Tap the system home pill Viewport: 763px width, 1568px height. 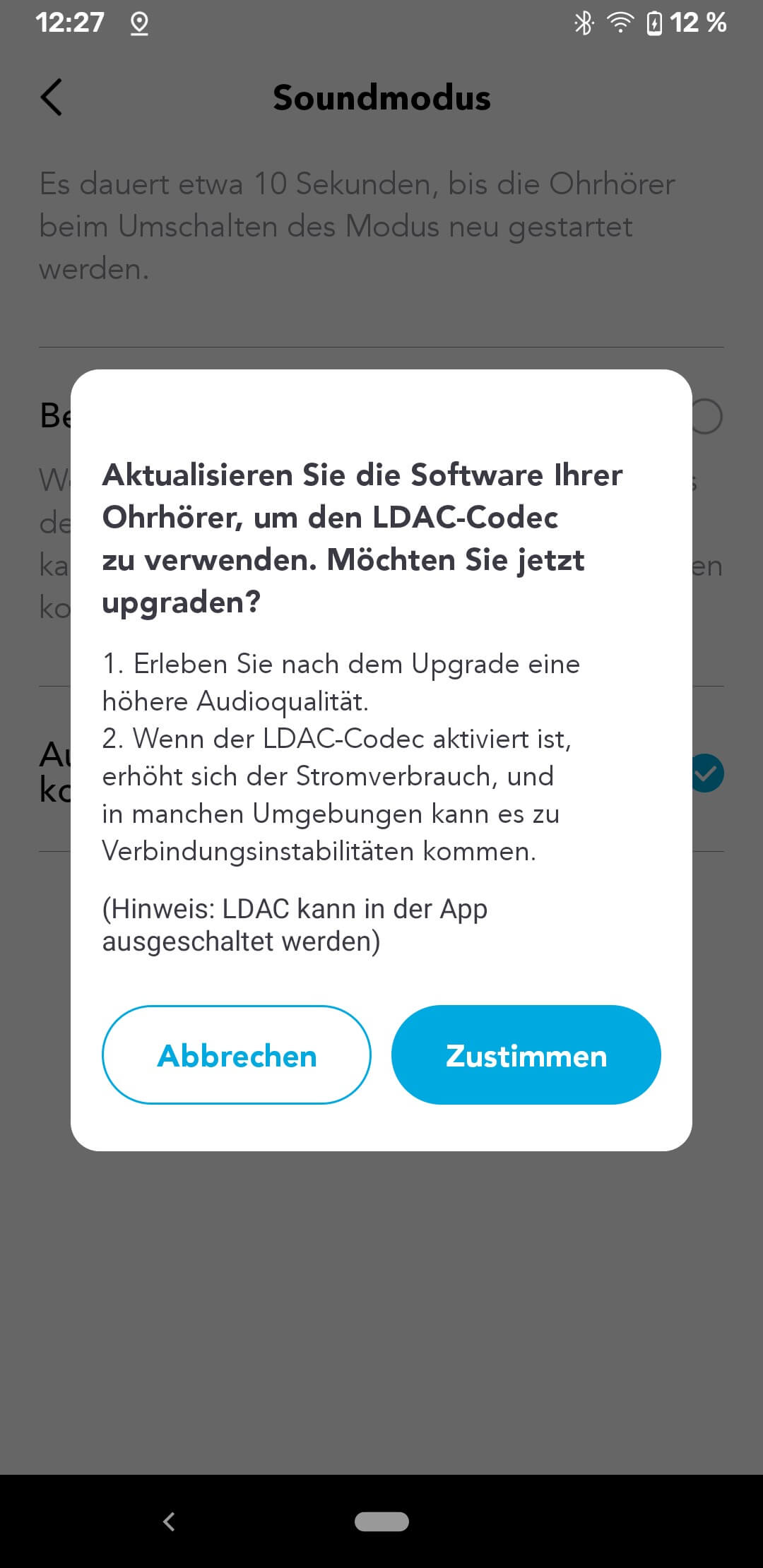381,1521
